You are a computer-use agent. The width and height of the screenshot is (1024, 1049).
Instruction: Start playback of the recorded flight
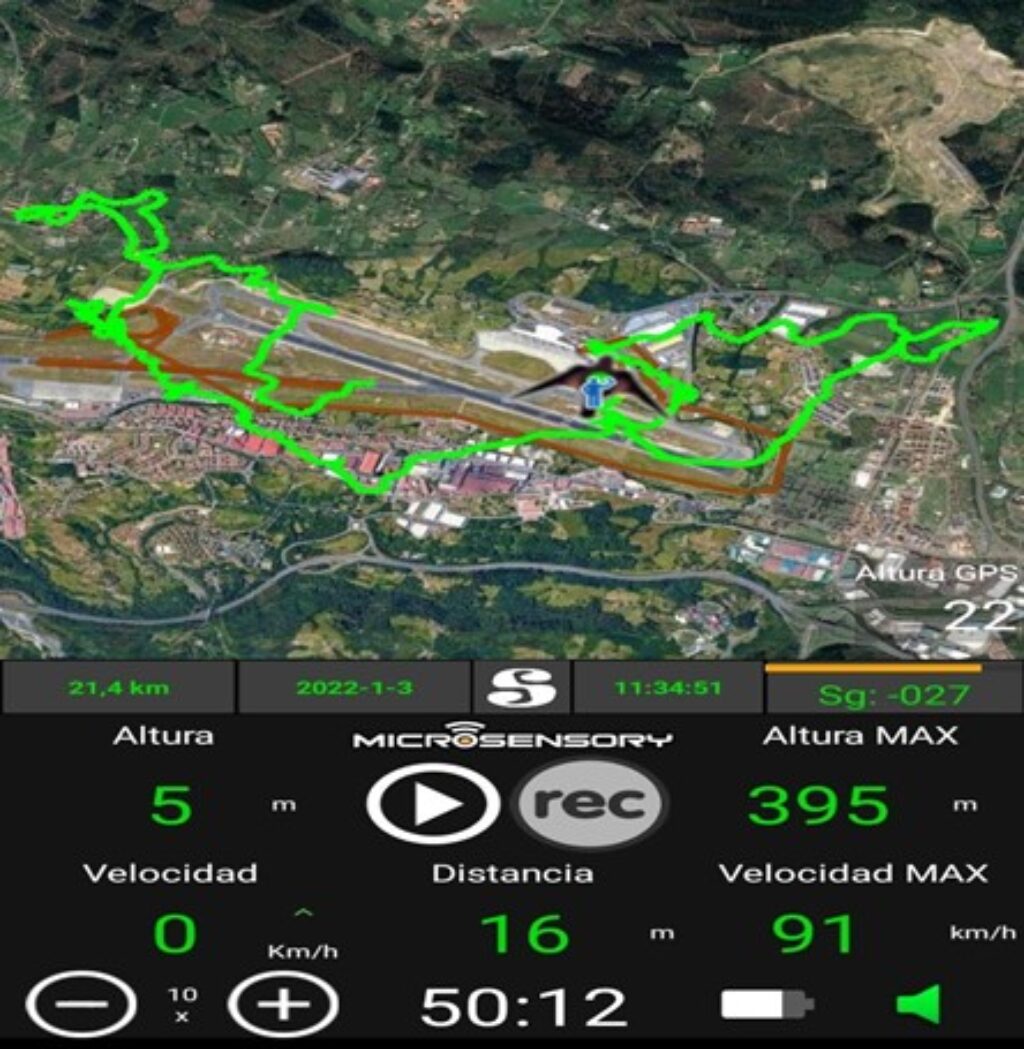[x=433, y=804]
